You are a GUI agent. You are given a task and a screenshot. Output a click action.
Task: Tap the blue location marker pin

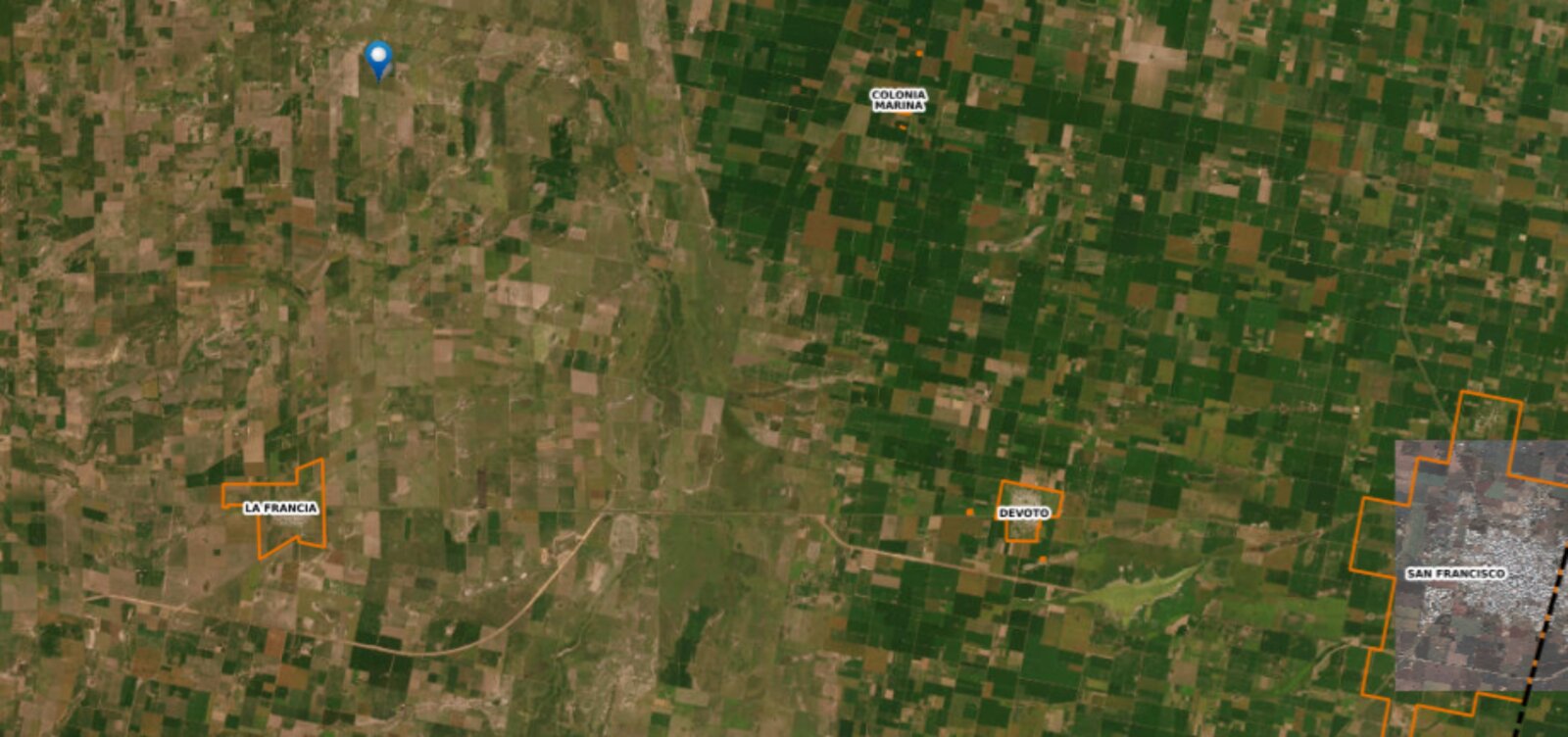(x=378, y=58)
